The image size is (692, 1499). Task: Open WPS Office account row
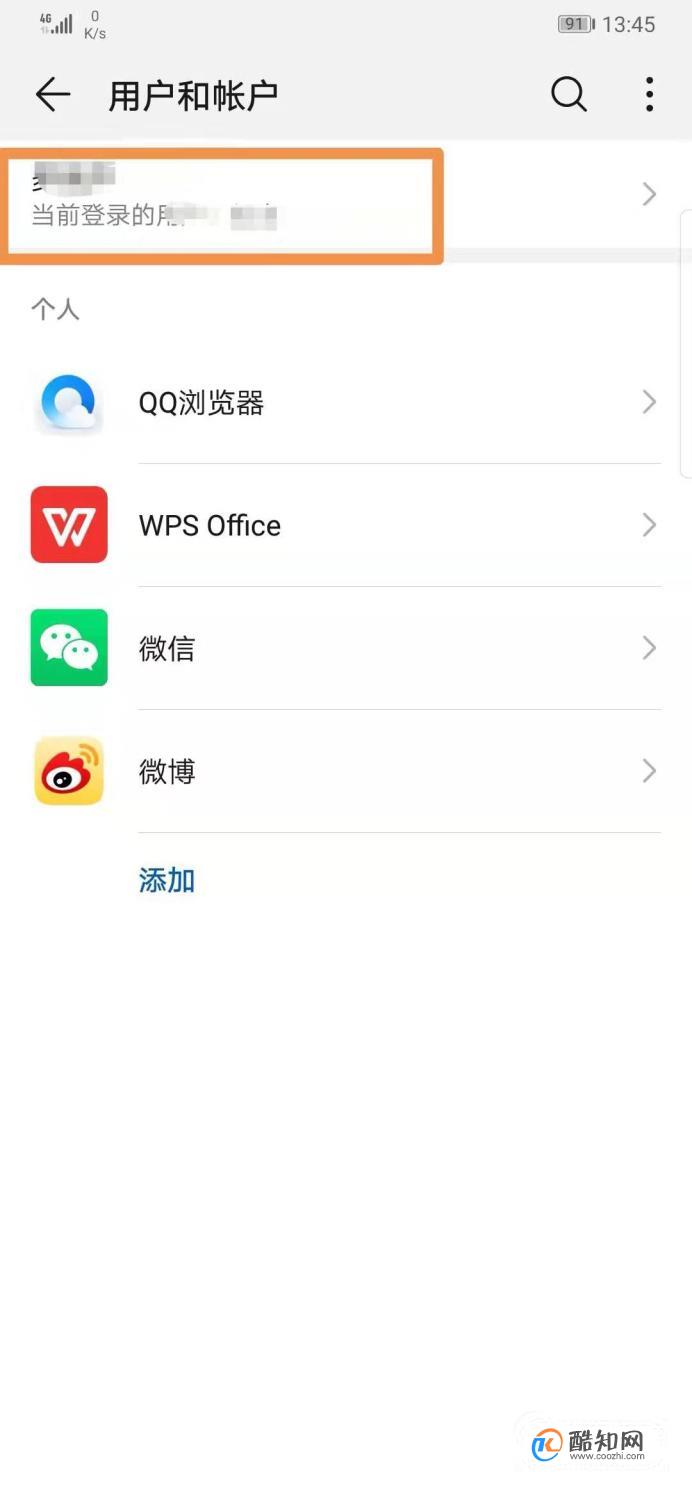click(345, 526)
